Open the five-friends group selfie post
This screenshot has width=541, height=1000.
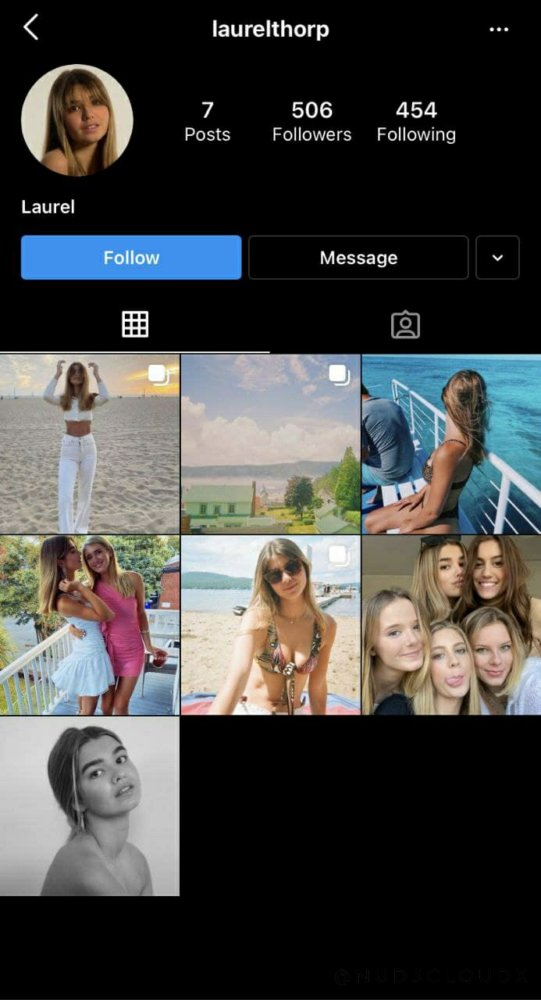tap(452, 625)
